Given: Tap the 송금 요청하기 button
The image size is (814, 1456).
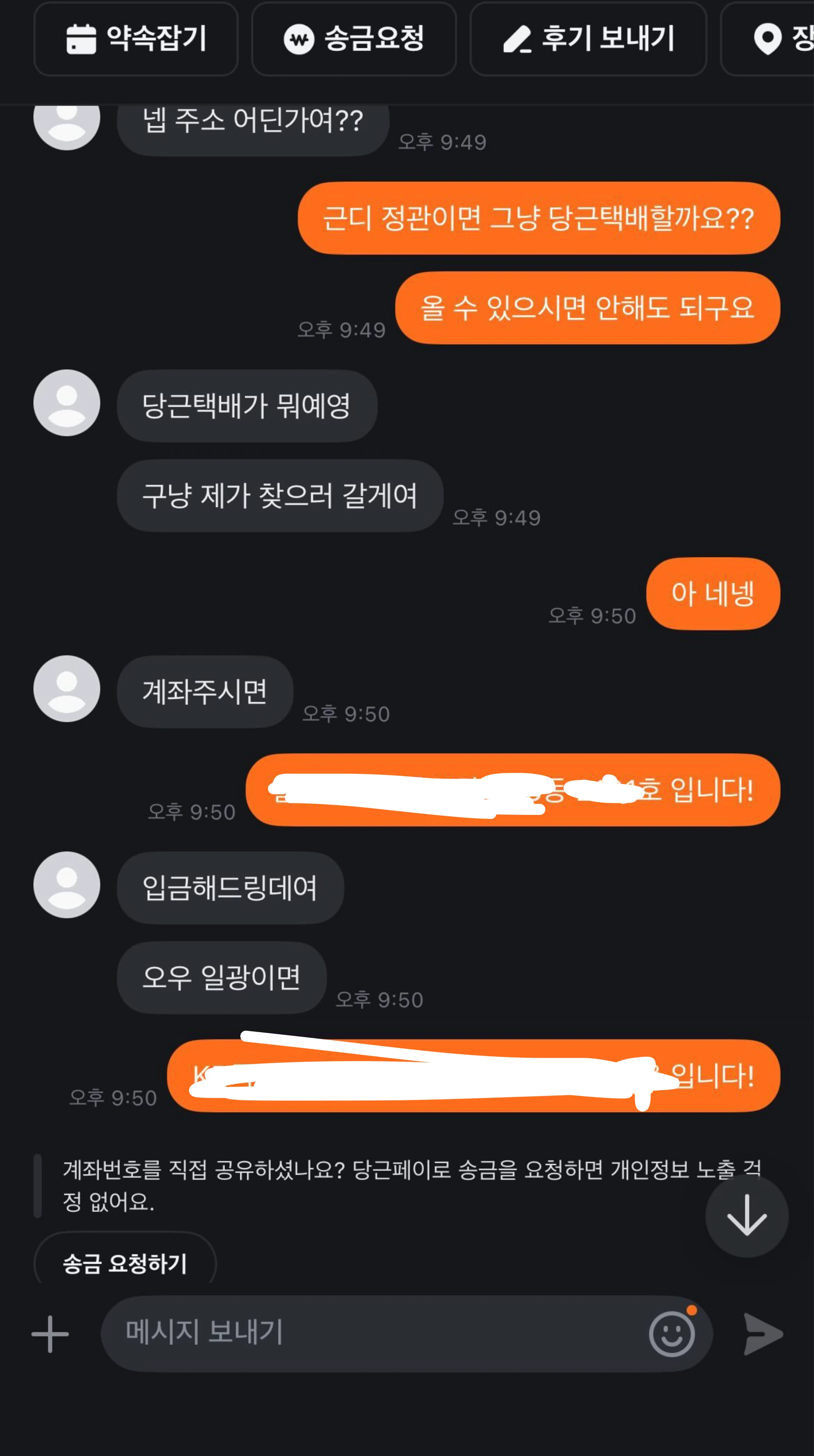Looking at the screenshot, I should click(125, 1262).
